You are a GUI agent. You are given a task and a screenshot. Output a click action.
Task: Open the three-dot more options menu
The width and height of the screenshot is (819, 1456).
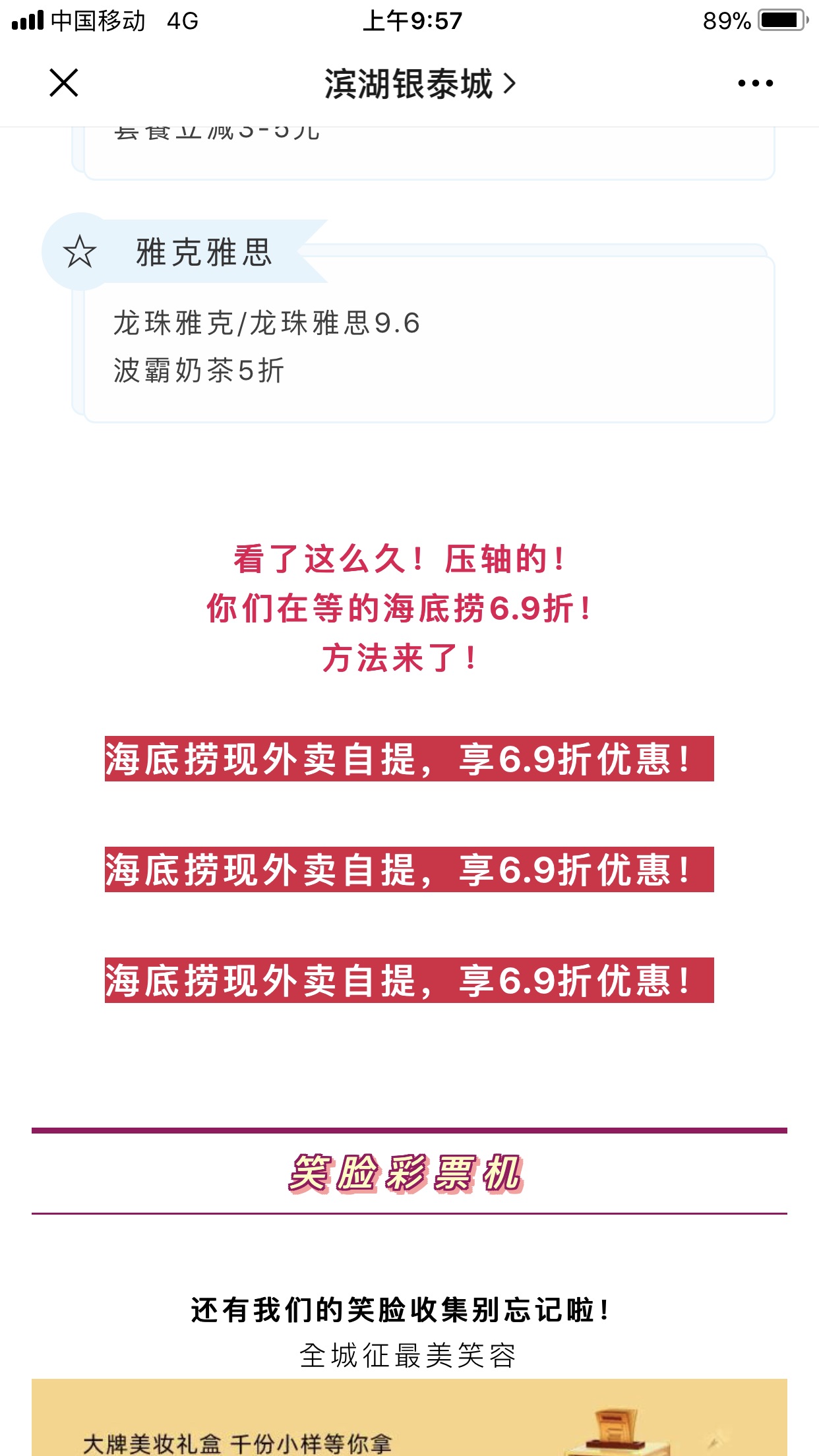[755, 83]
